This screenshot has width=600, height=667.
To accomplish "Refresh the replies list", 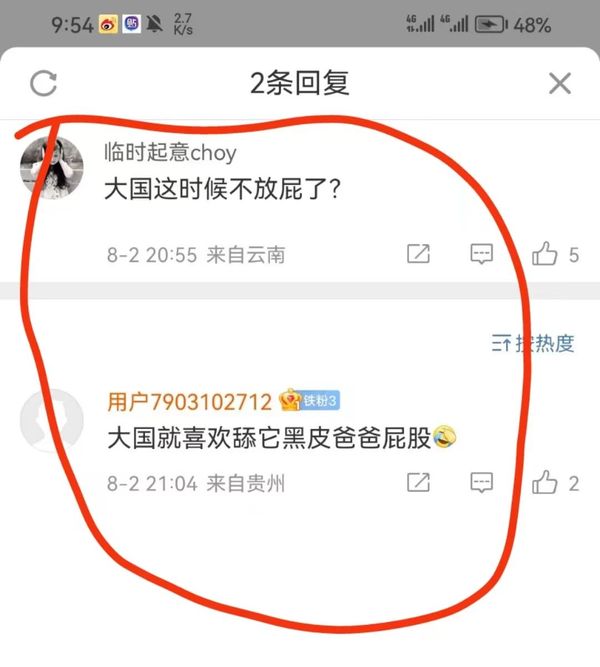I will (x=43, y=83).
